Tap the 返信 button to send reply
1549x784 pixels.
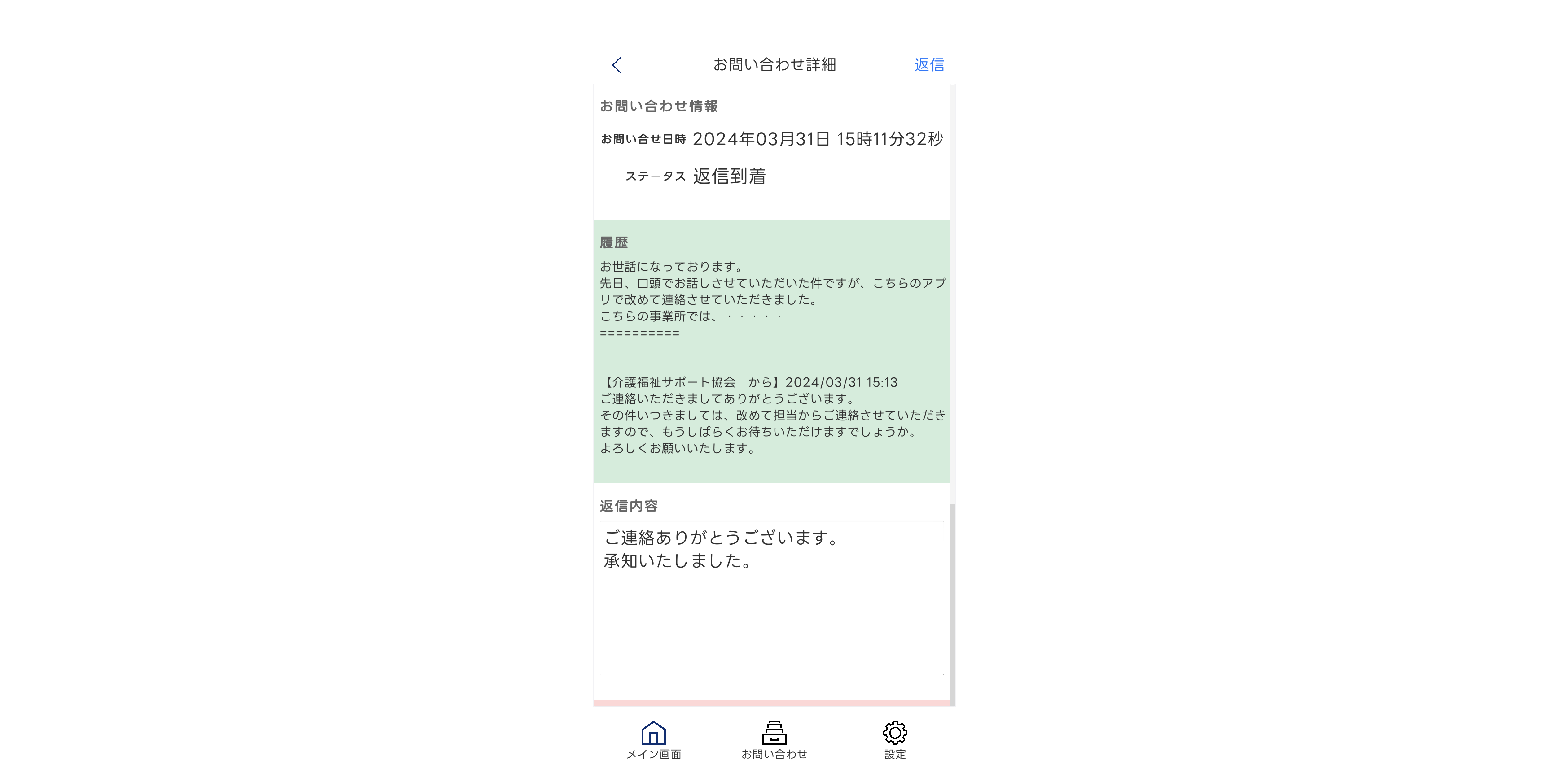(x=928, y=65)
